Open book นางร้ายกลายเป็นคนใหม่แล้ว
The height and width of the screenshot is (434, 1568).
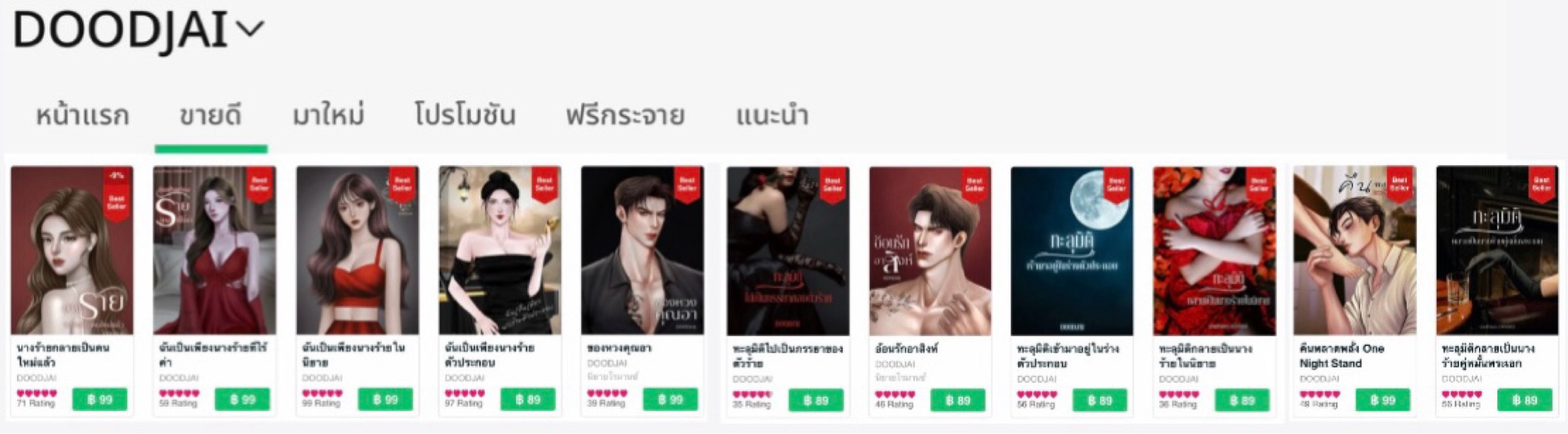point(72,251)
